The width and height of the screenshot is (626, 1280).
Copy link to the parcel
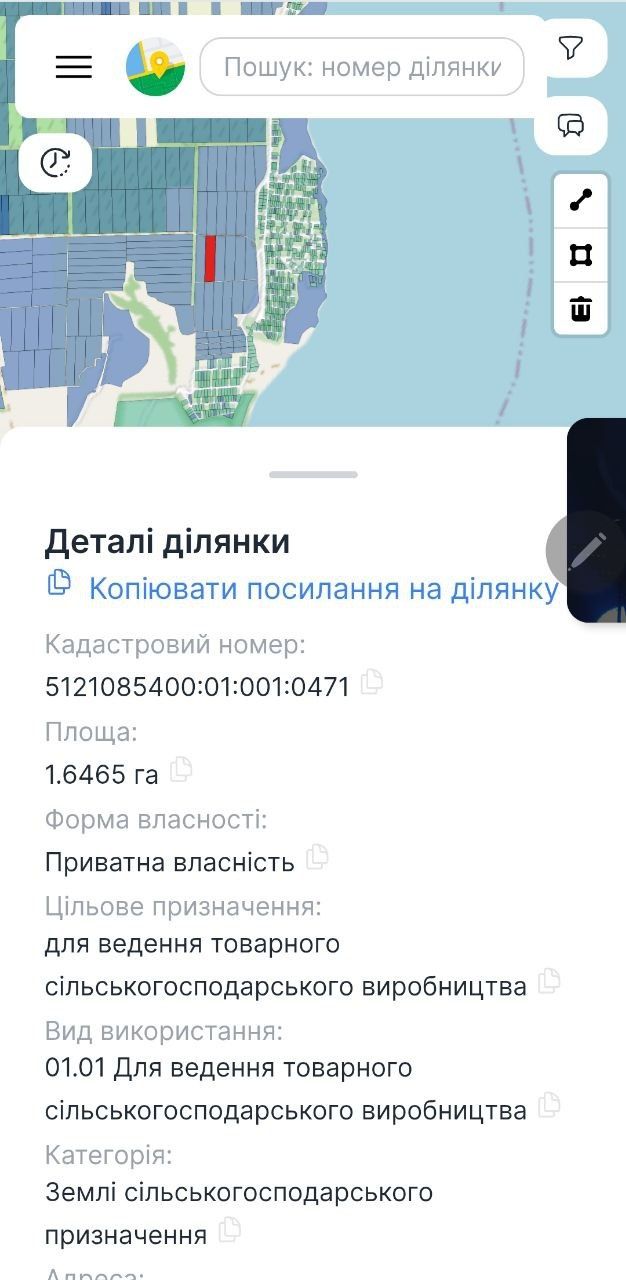pos(303,588)
